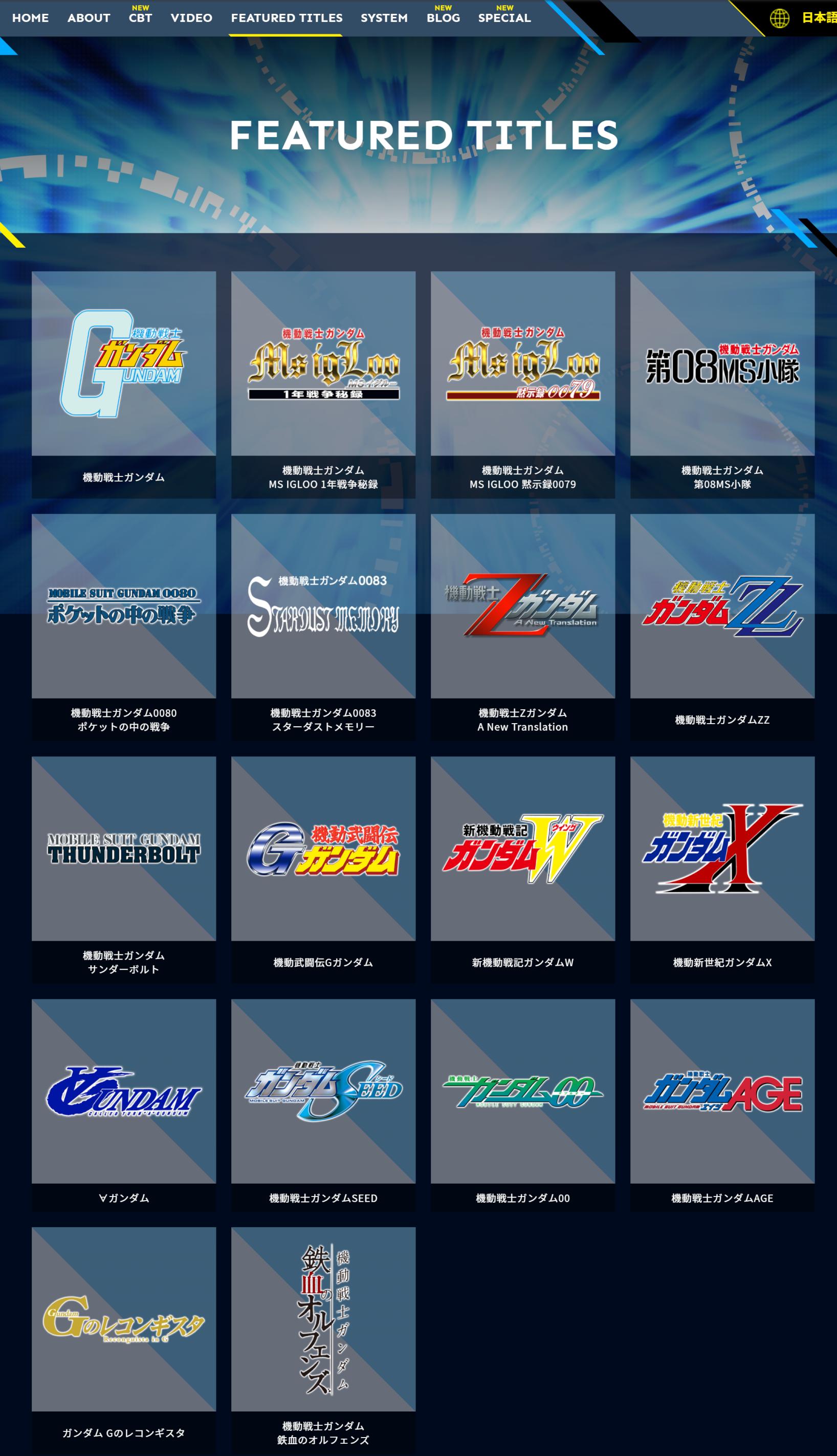837x1456 pixels.
Task: Go to the HOME page
Action: click(31, 18)
